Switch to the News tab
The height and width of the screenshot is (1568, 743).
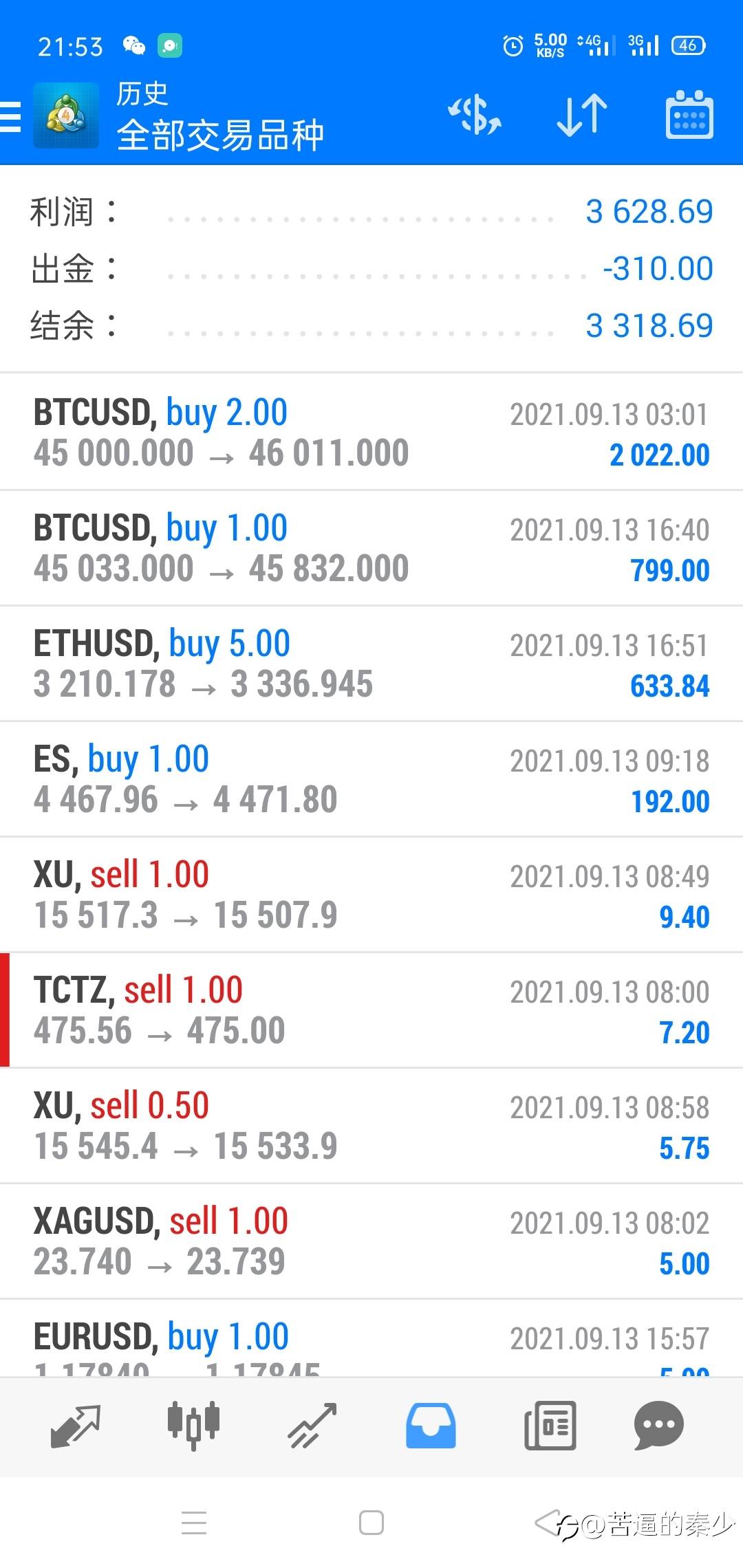[x=550, y=1426]
